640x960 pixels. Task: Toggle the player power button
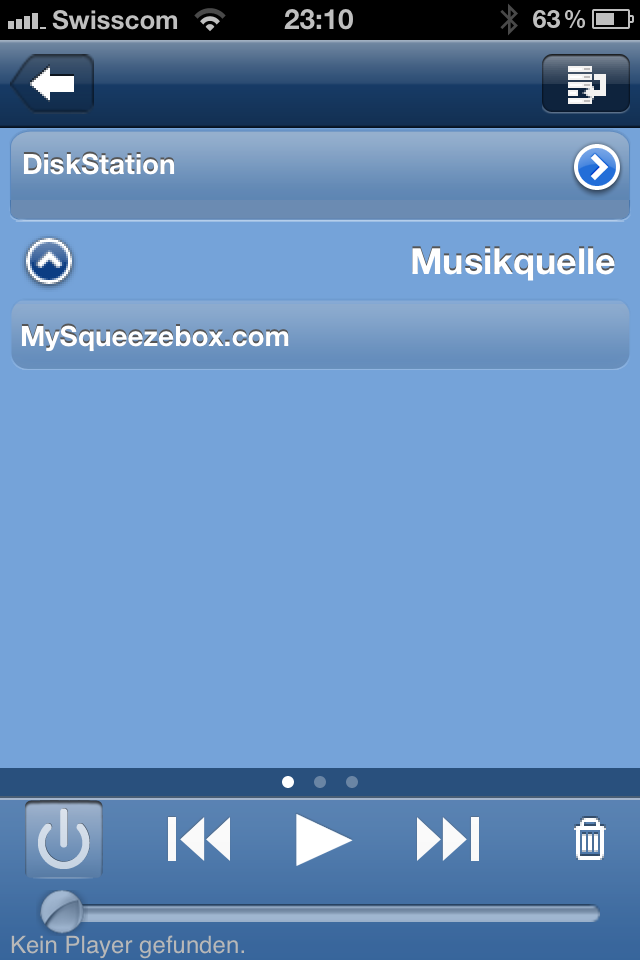pos(63,839)
